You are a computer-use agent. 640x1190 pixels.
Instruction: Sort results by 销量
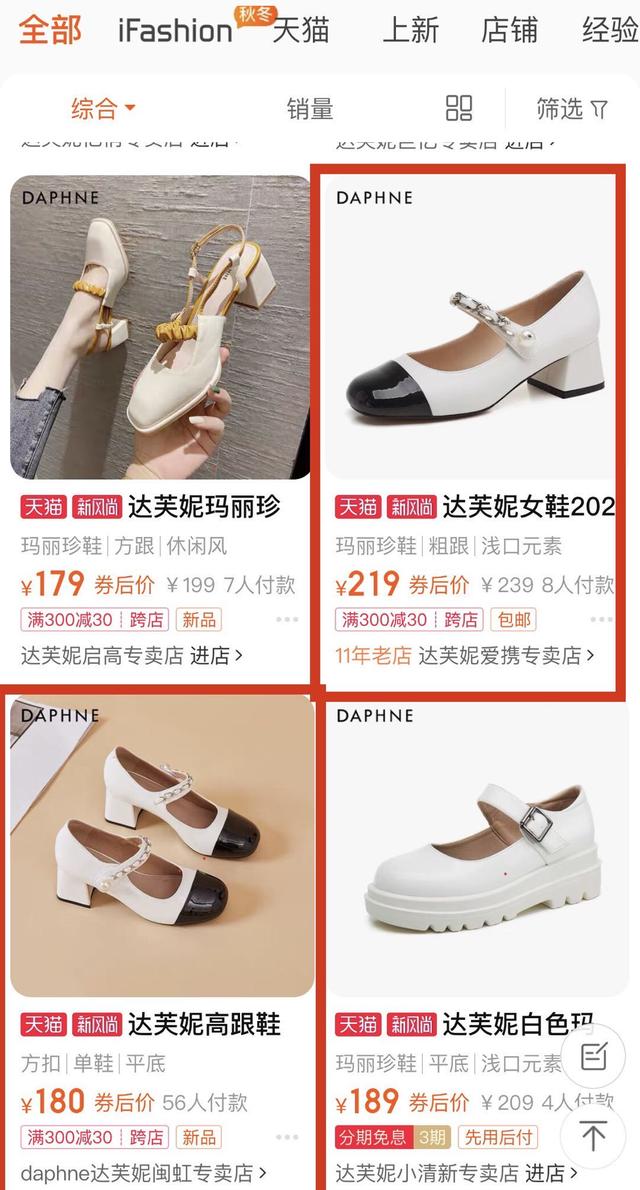tap(310, 109)
